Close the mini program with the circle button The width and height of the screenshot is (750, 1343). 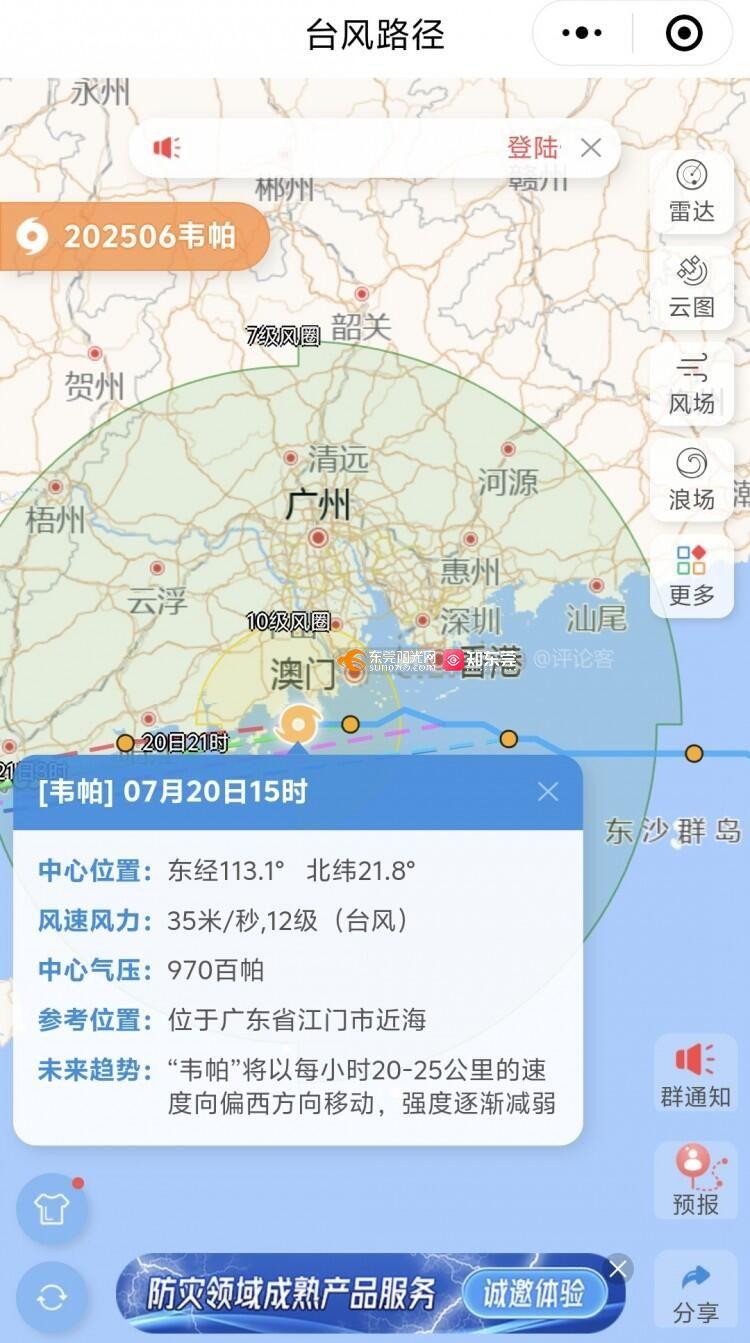pos(684,33)
